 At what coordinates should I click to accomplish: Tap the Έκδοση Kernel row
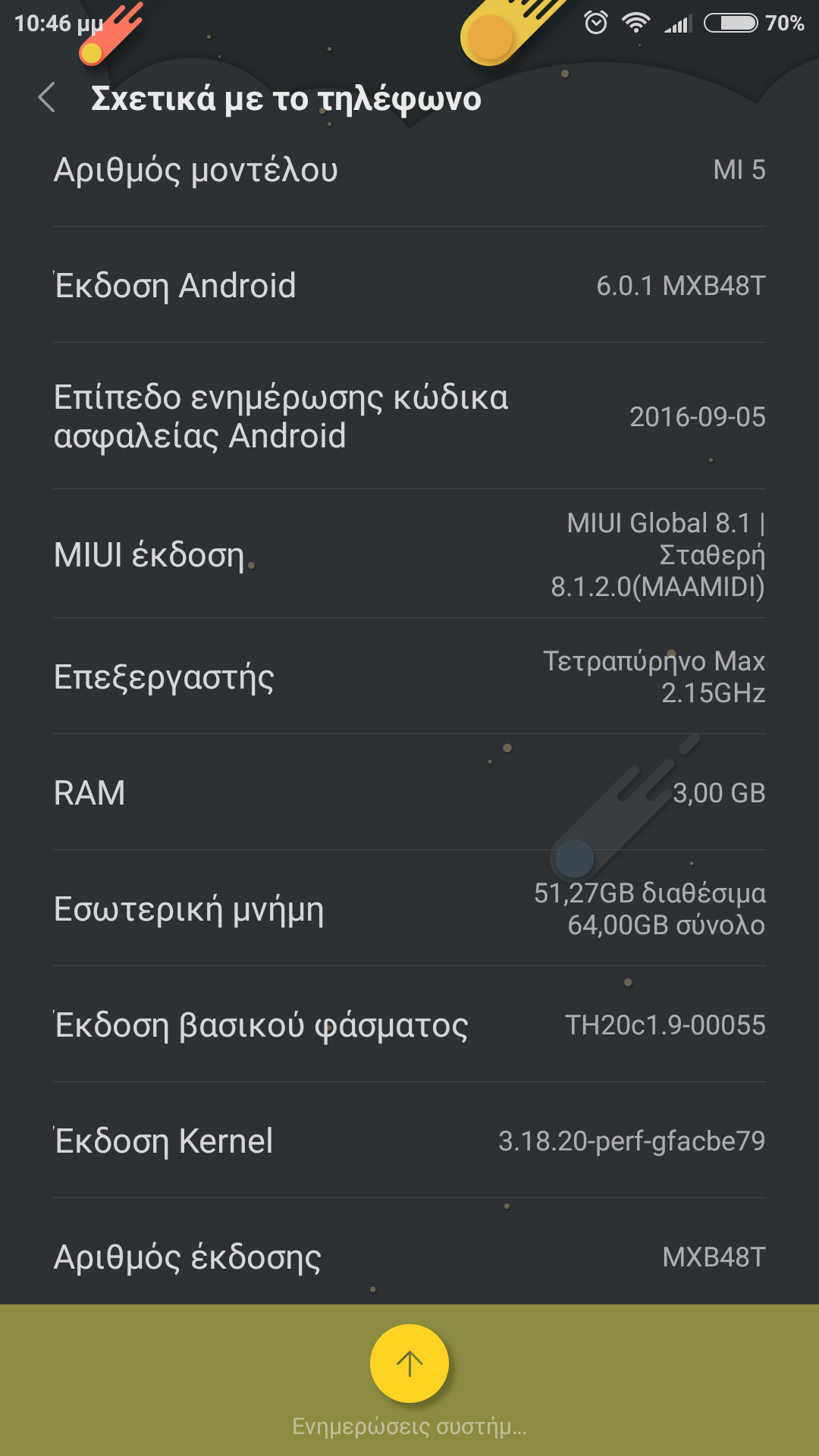pyautogui.click(x=409, y=1141)
